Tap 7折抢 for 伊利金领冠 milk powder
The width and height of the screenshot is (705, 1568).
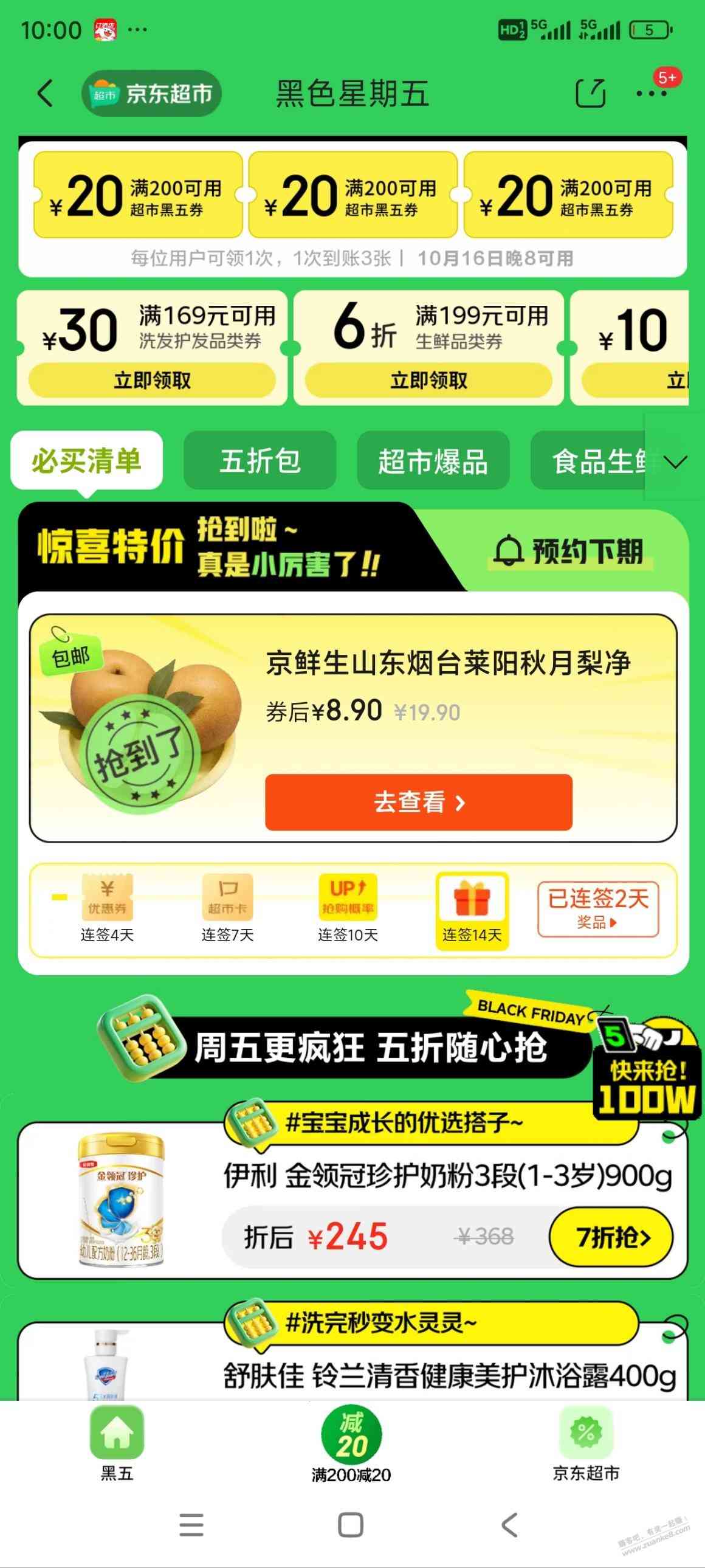(x=611, y=1237)
